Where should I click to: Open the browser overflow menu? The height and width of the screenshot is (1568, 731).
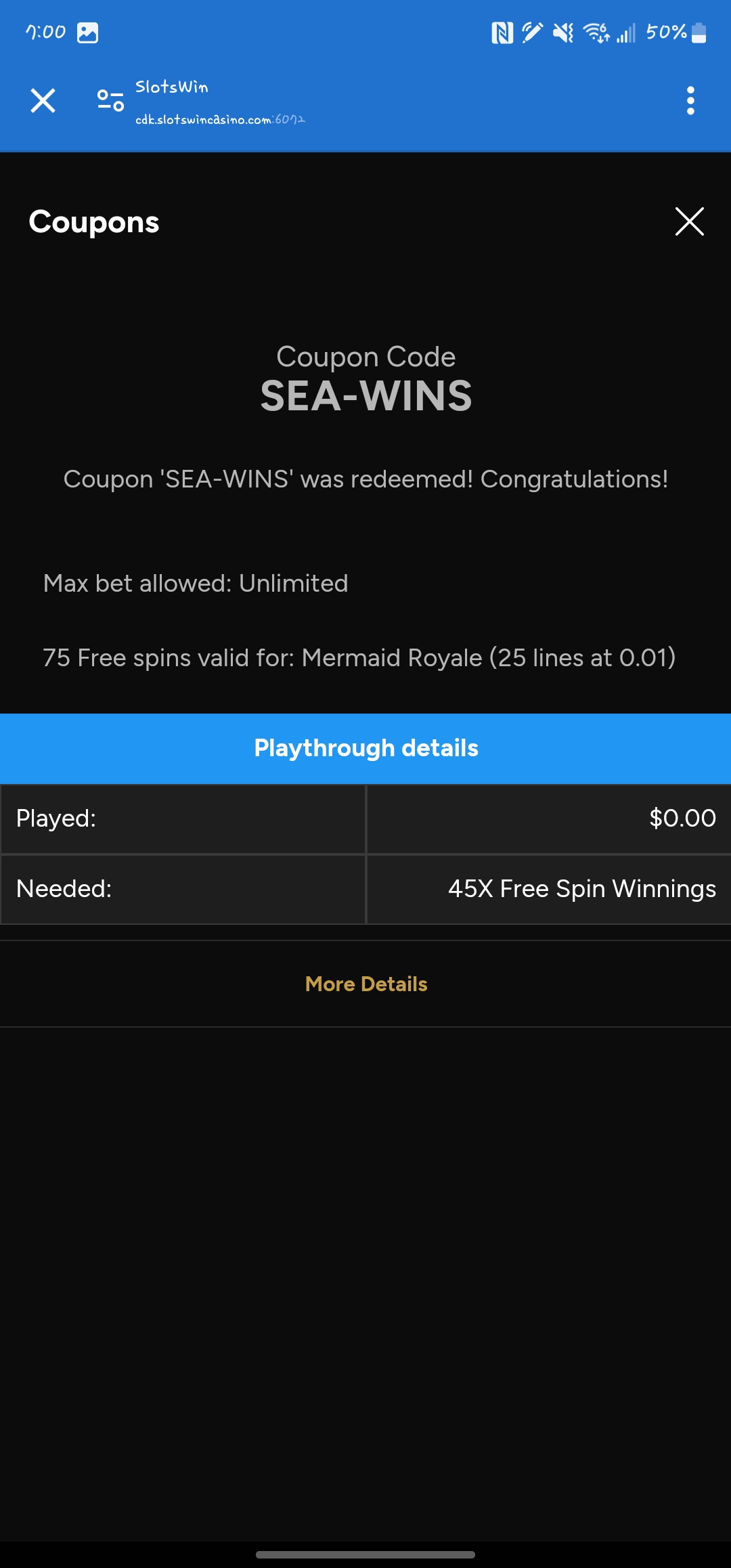tap(690, 101)
